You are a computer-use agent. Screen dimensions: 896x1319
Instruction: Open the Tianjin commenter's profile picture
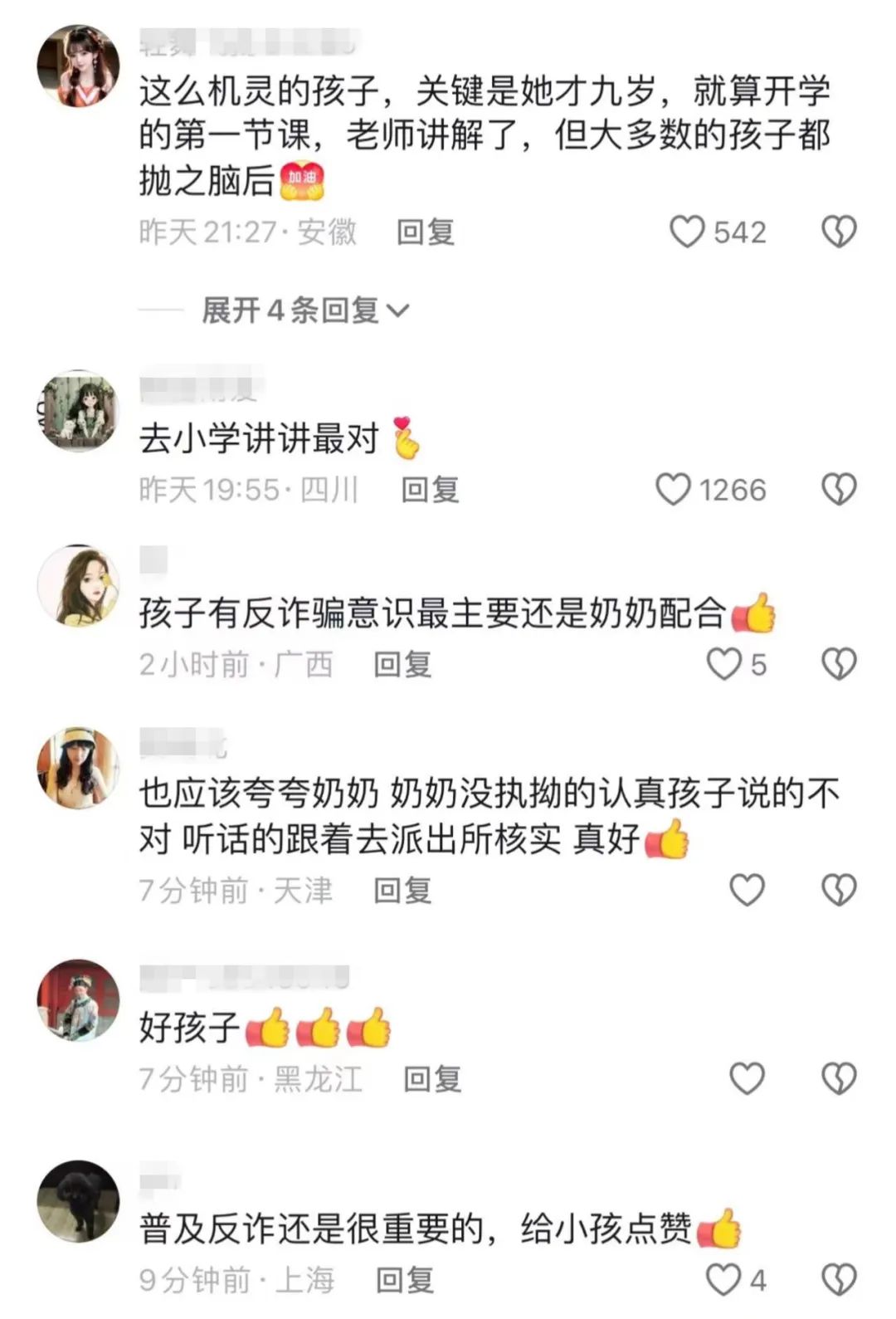[x=79, y=768]
